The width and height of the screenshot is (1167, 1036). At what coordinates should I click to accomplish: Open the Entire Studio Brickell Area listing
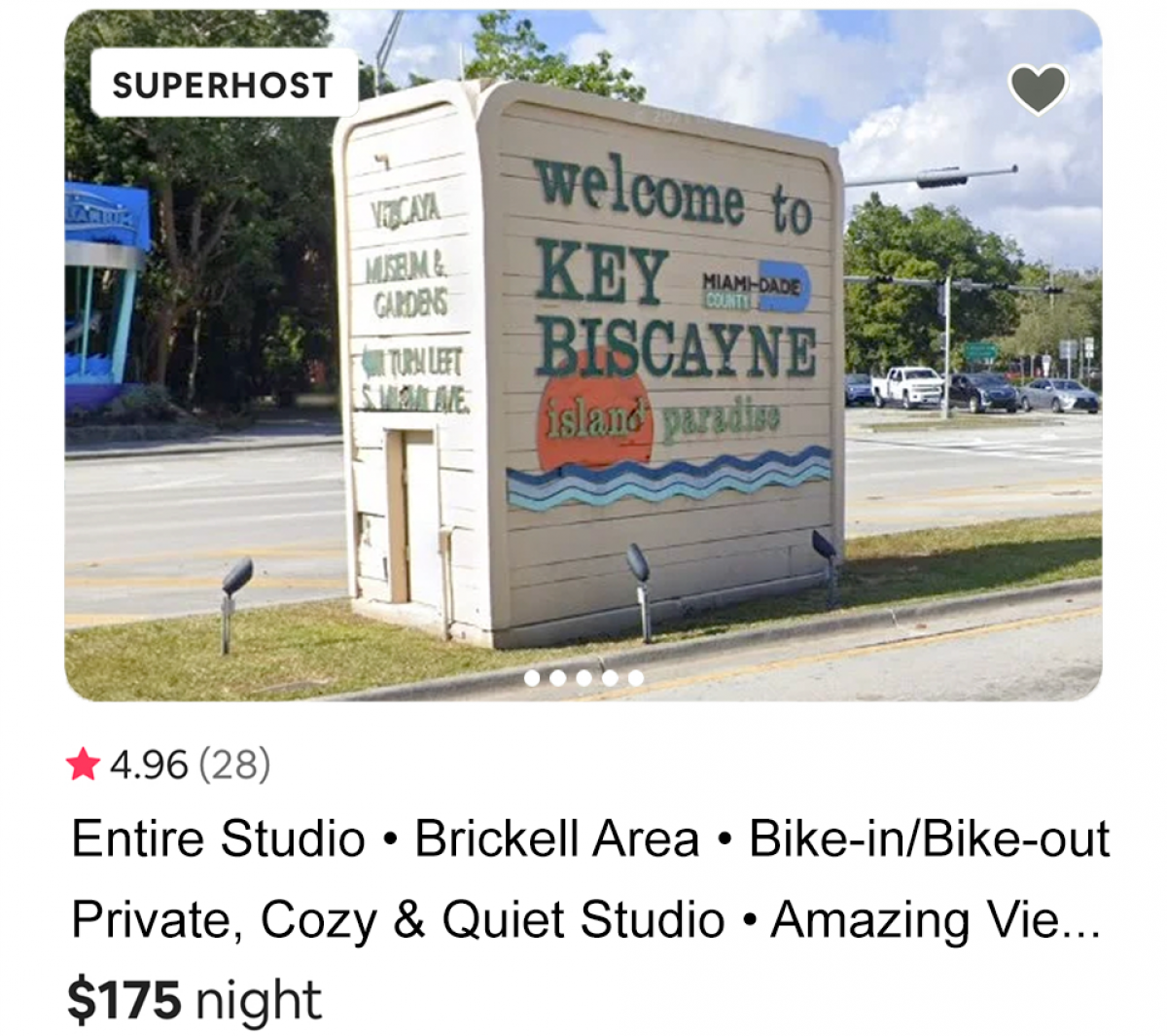click(x=589, y=840)
